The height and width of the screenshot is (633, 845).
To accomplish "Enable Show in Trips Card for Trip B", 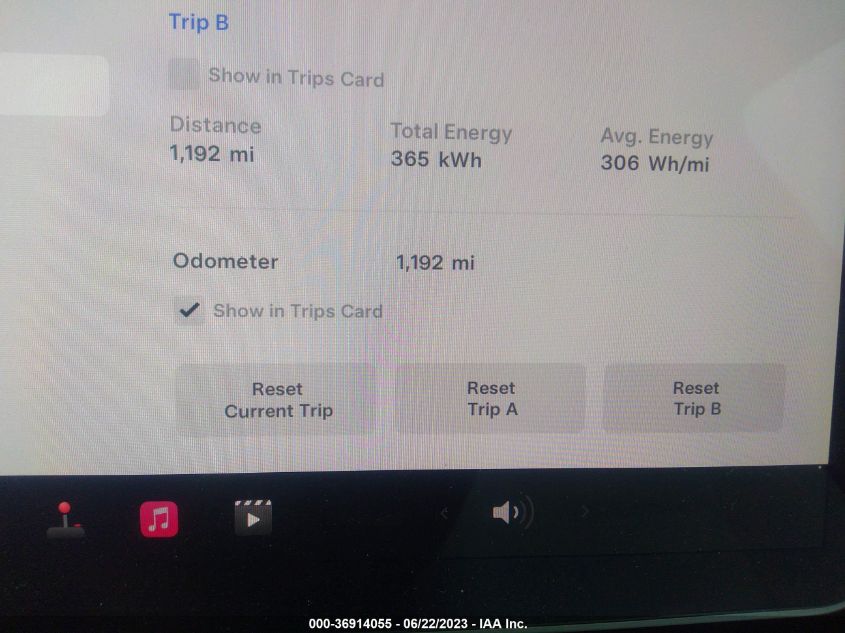I will pos(184,75).
